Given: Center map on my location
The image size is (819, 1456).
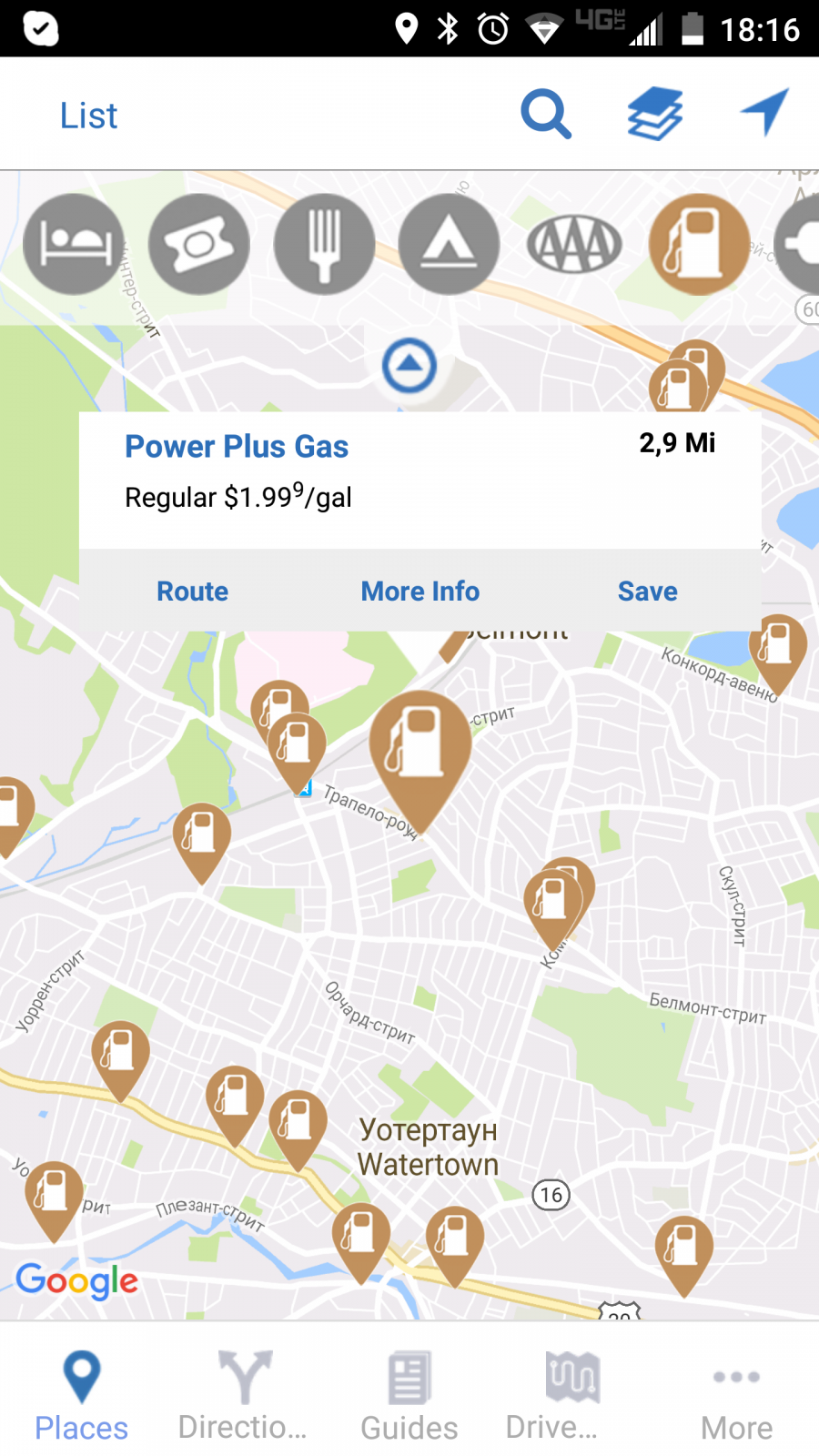Looking at the screenshot, I should point(764,113).
